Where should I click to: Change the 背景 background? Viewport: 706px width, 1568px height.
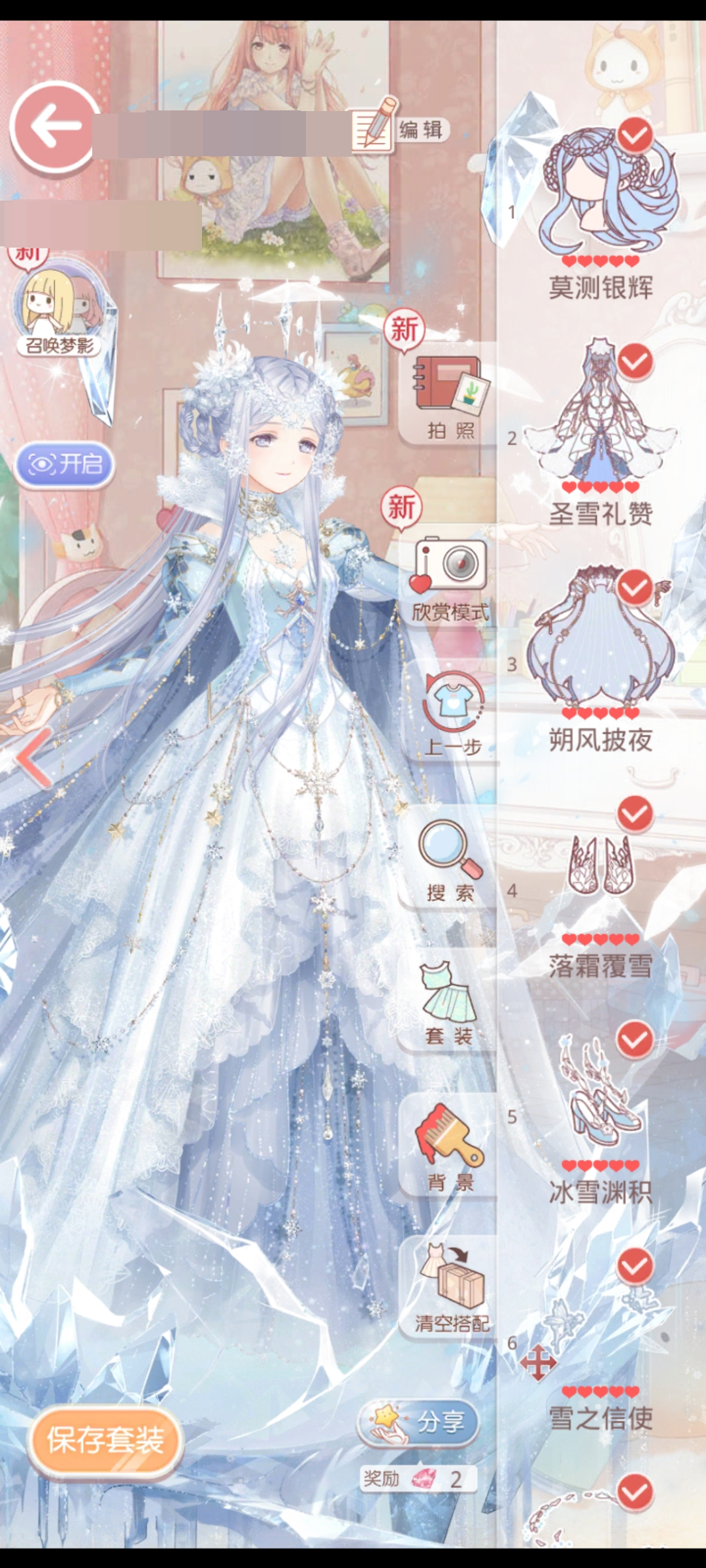tap(450, 1147)
